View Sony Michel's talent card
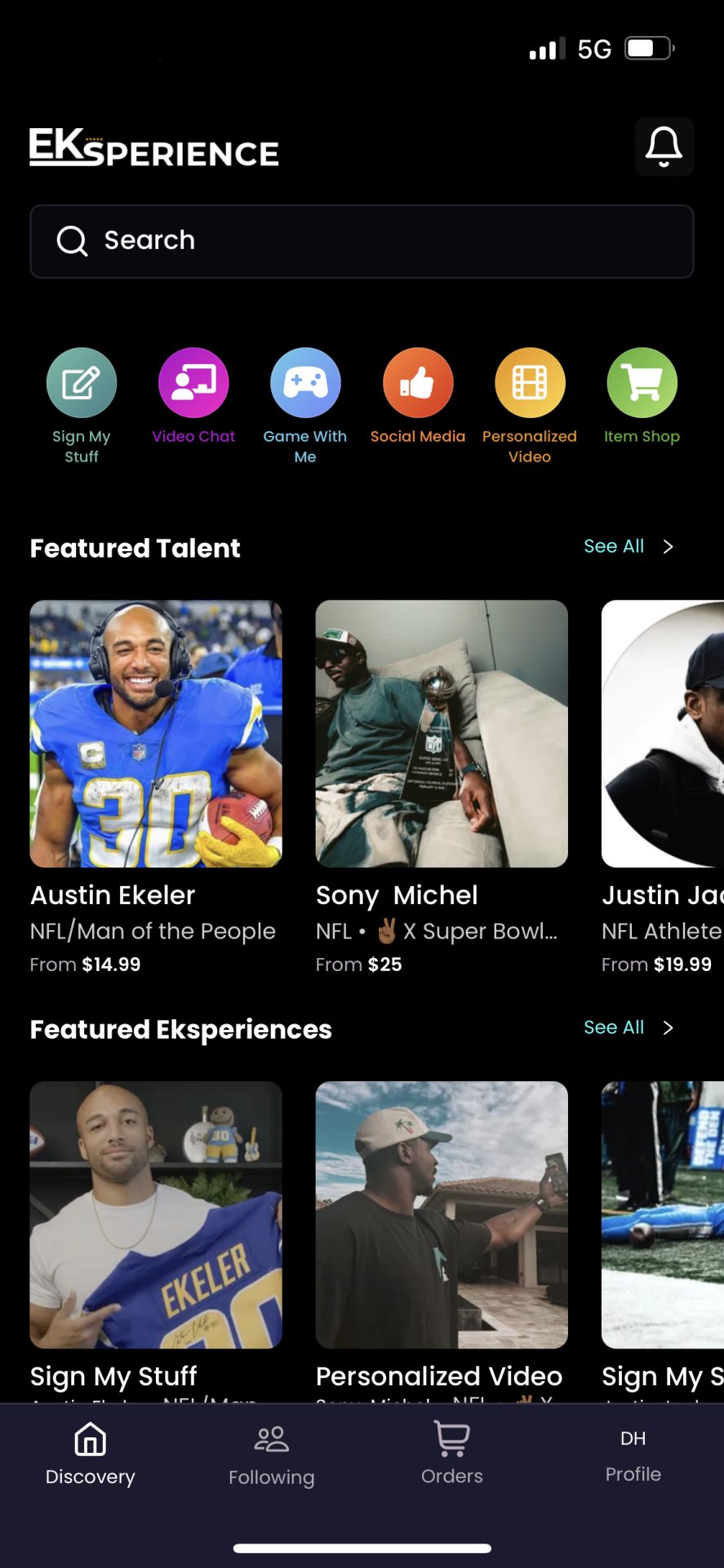Viewport: 724px width, 1568px height. point(442,733)
